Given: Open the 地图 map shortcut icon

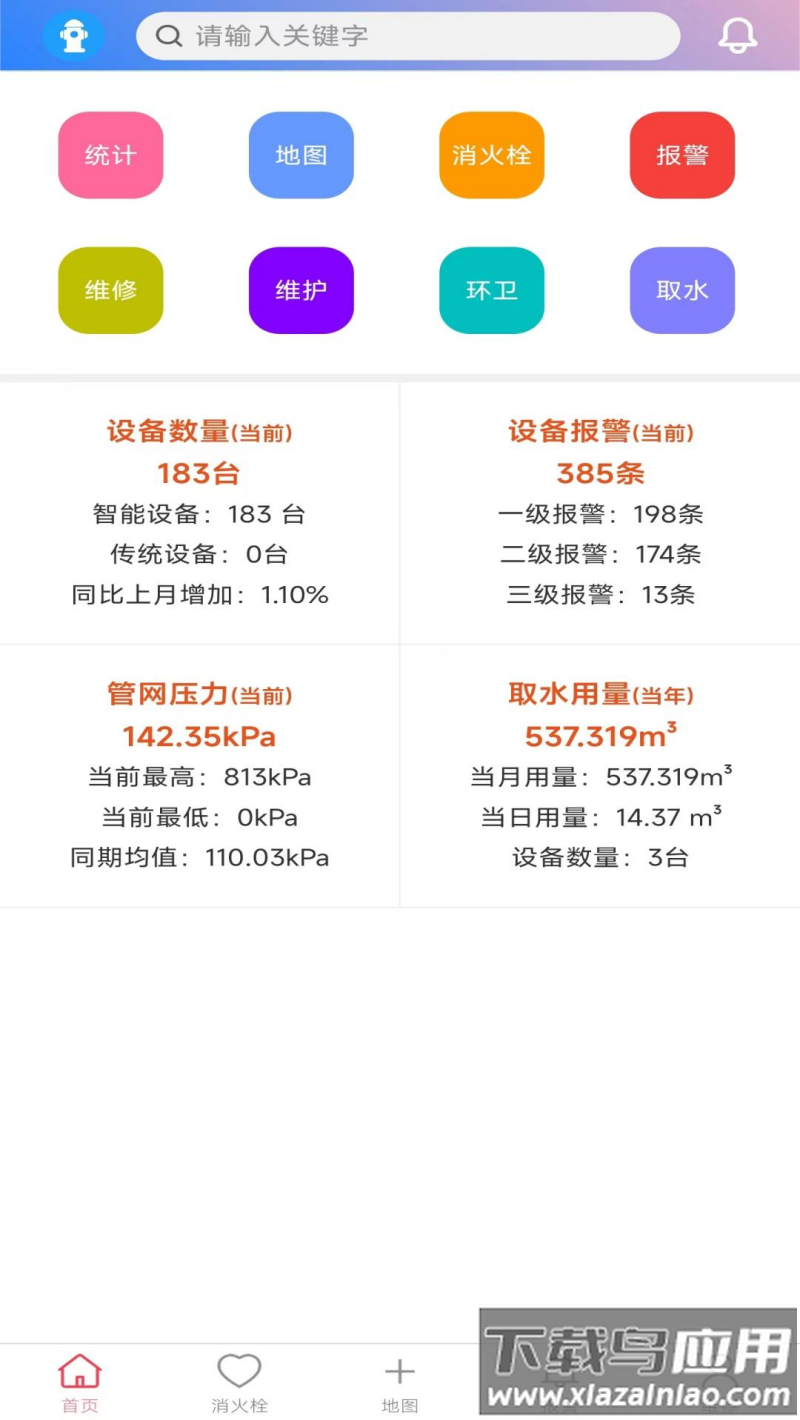Looking at the screenshot, I should 300,155.
